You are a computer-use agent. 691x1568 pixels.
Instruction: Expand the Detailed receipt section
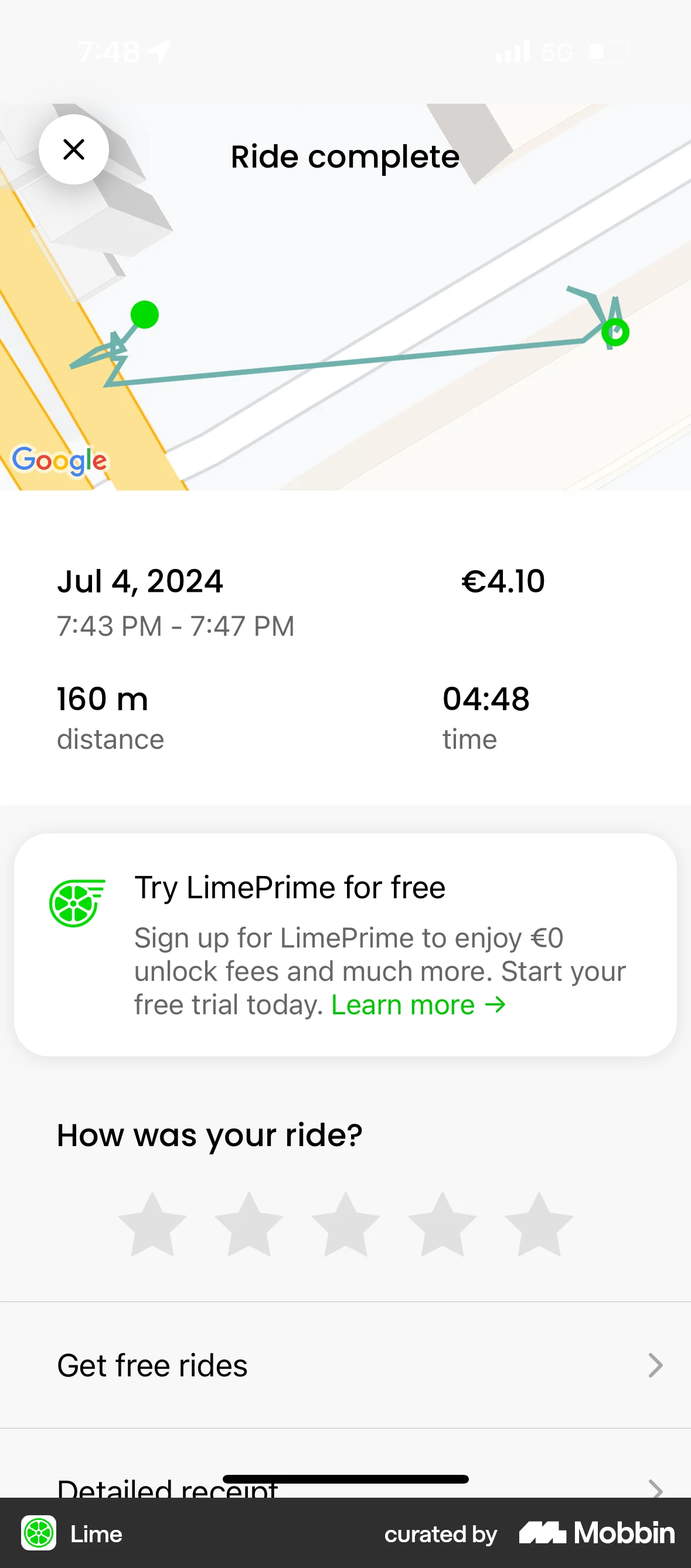(656, 1491)
